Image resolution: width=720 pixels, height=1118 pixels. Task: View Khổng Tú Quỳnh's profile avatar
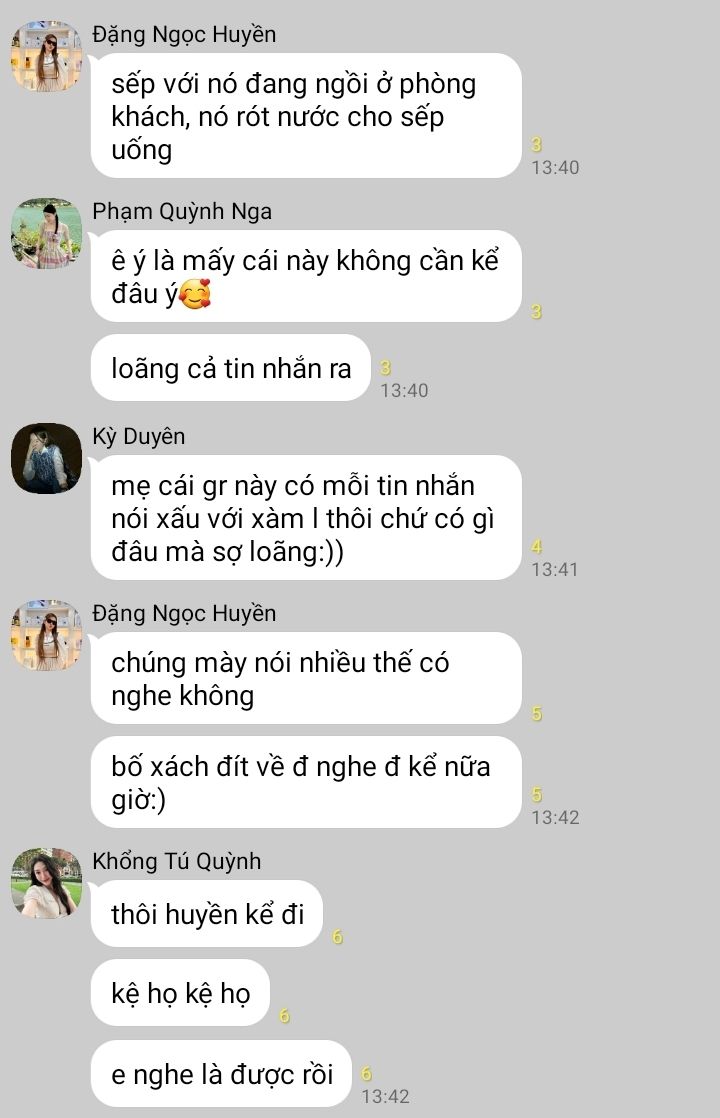tap(46, 883)
